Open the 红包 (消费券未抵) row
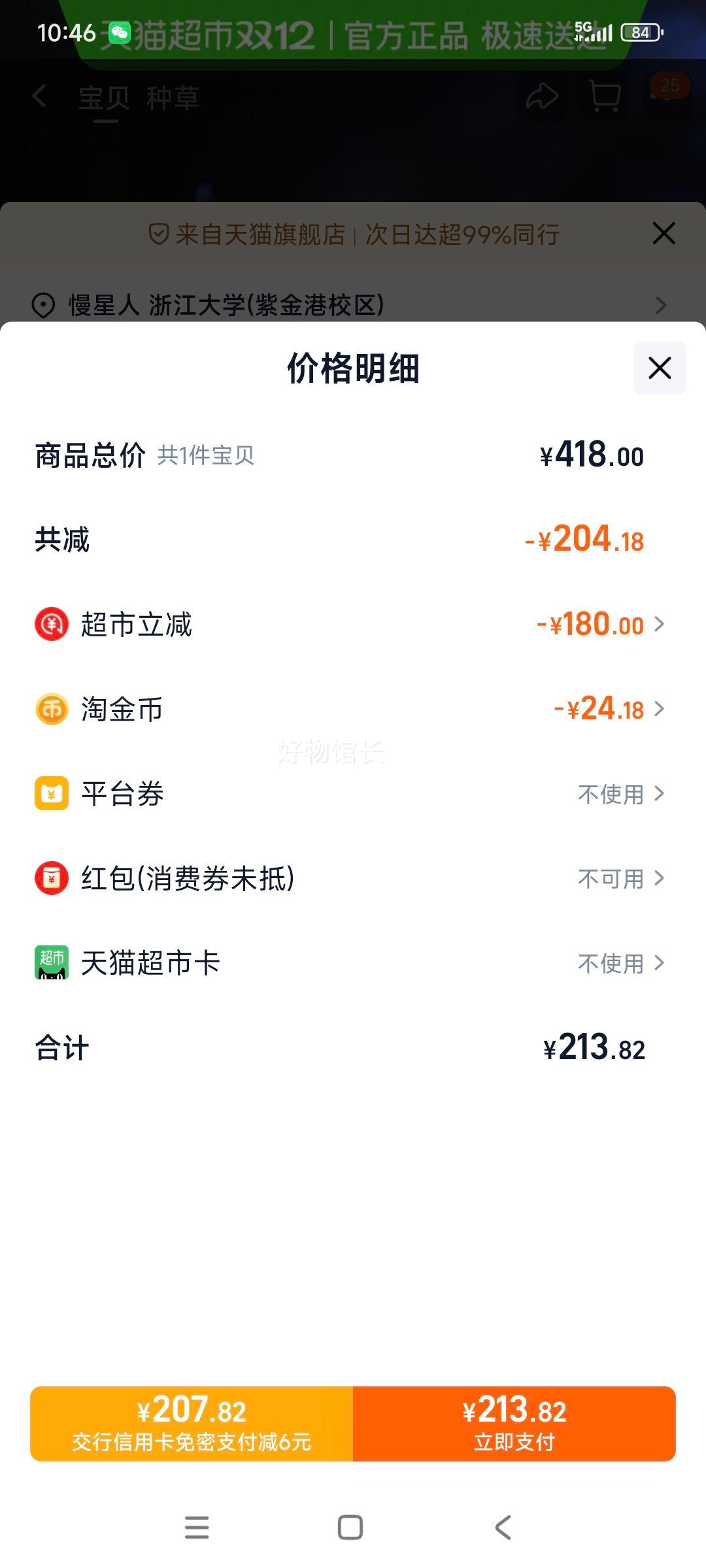706x1568 pixels. 353,878
